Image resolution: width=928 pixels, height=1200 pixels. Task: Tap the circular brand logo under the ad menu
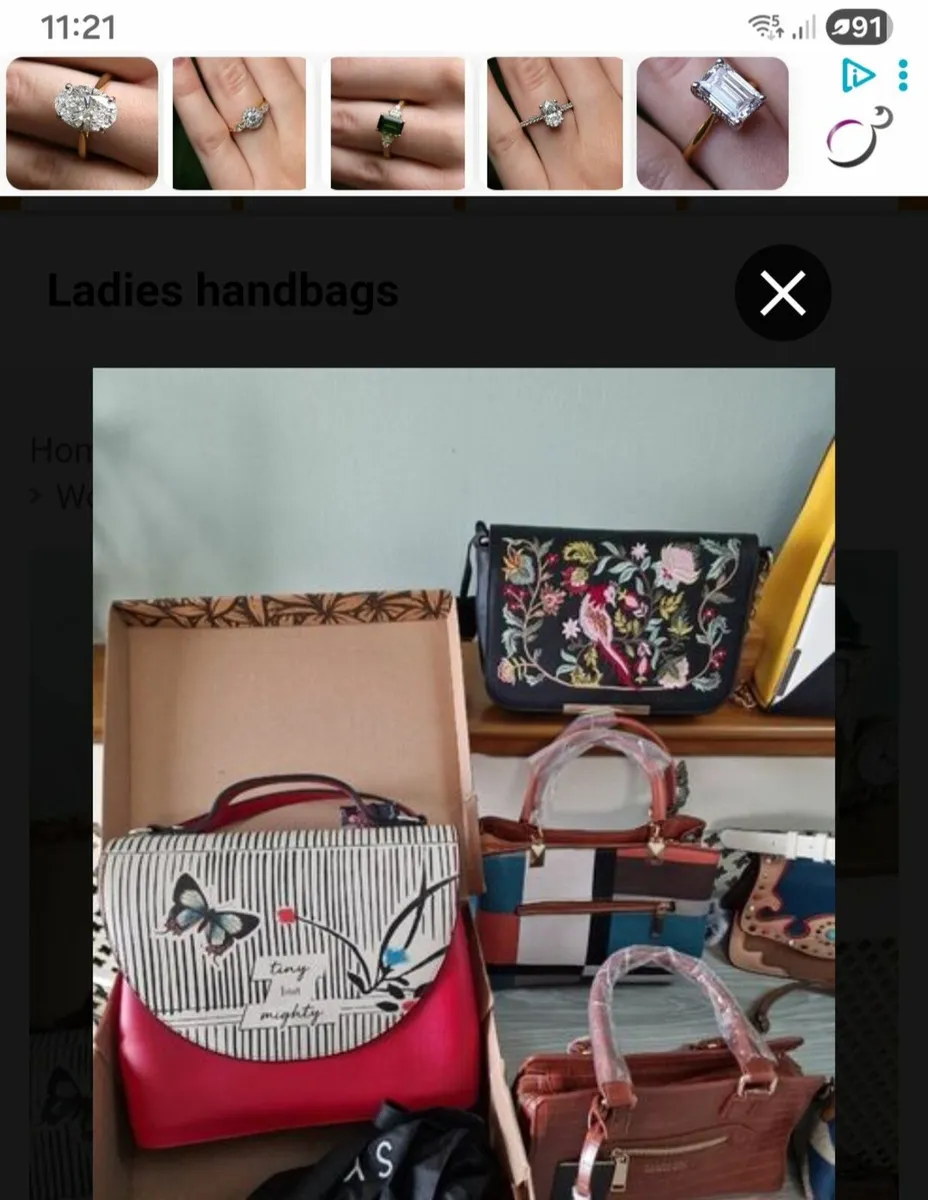coord(860,135)
